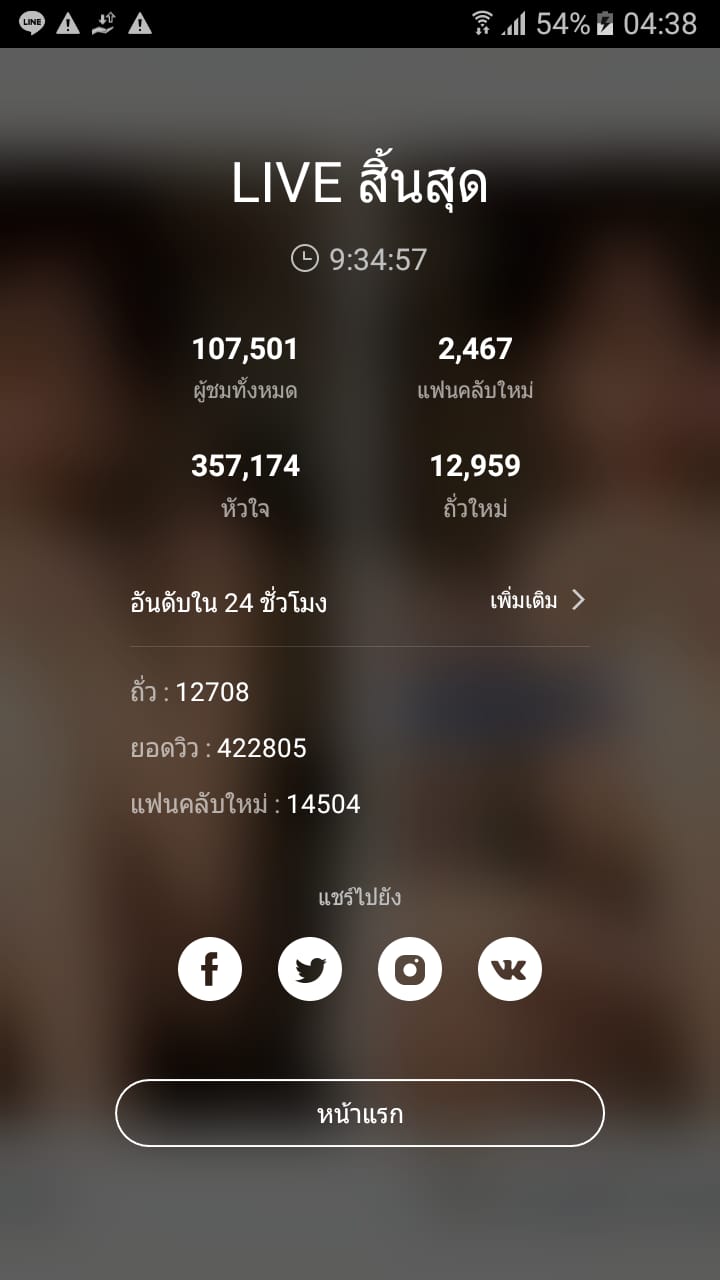Share the live results to Twitter
This screenshot has width=720, height=1280.
(310, 969)
